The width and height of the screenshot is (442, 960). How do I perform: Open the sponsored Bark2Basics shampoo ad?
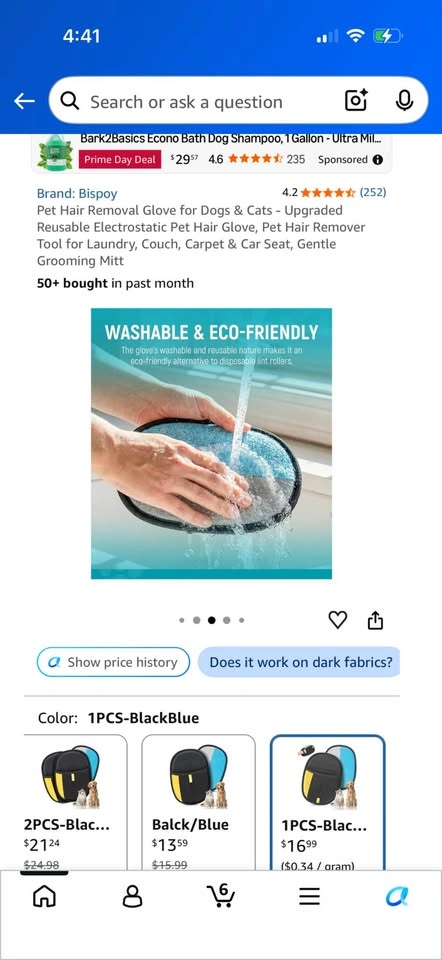pos(212,152)
